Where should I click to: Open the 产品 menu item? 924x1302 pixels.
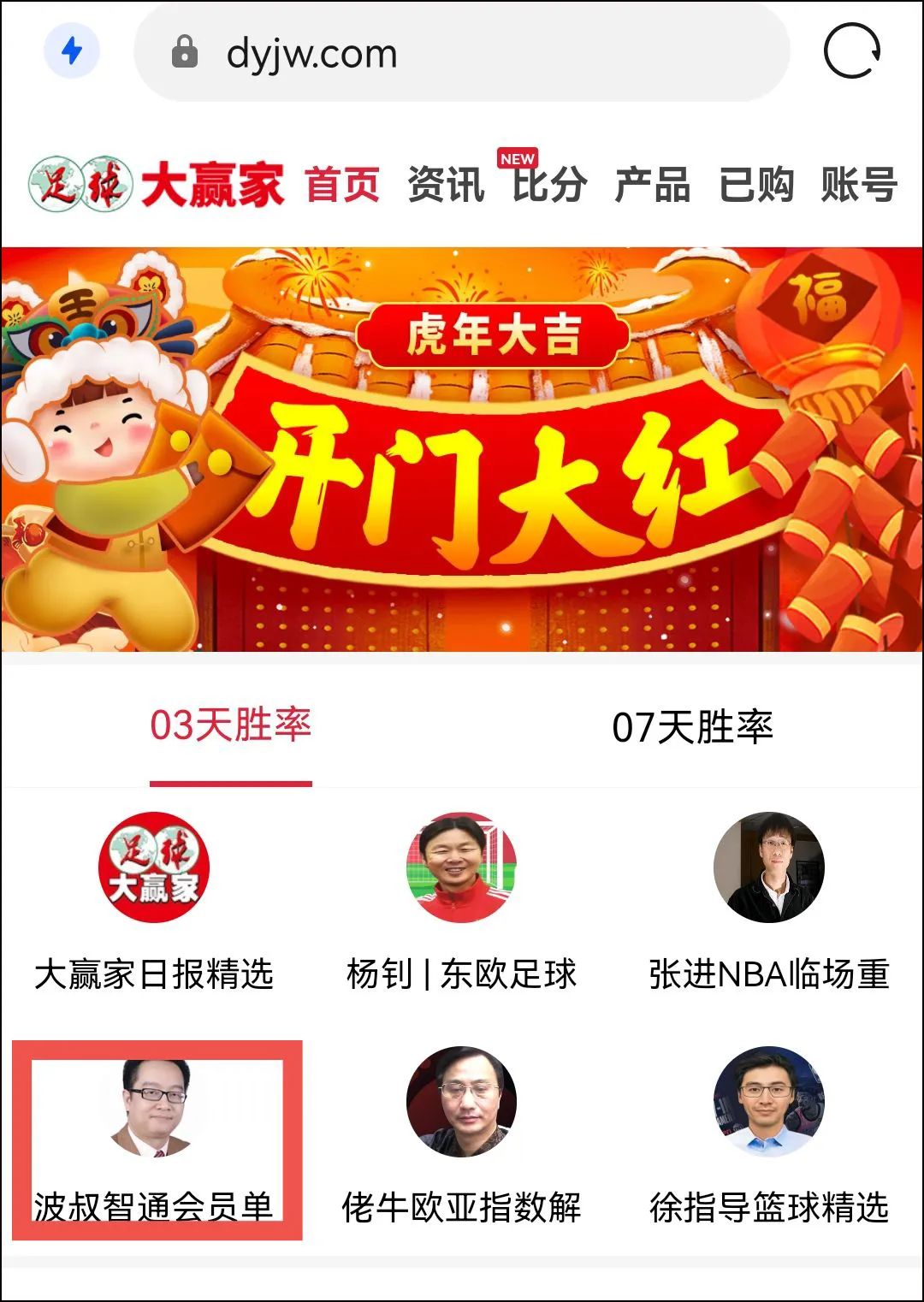click(653, 185)
